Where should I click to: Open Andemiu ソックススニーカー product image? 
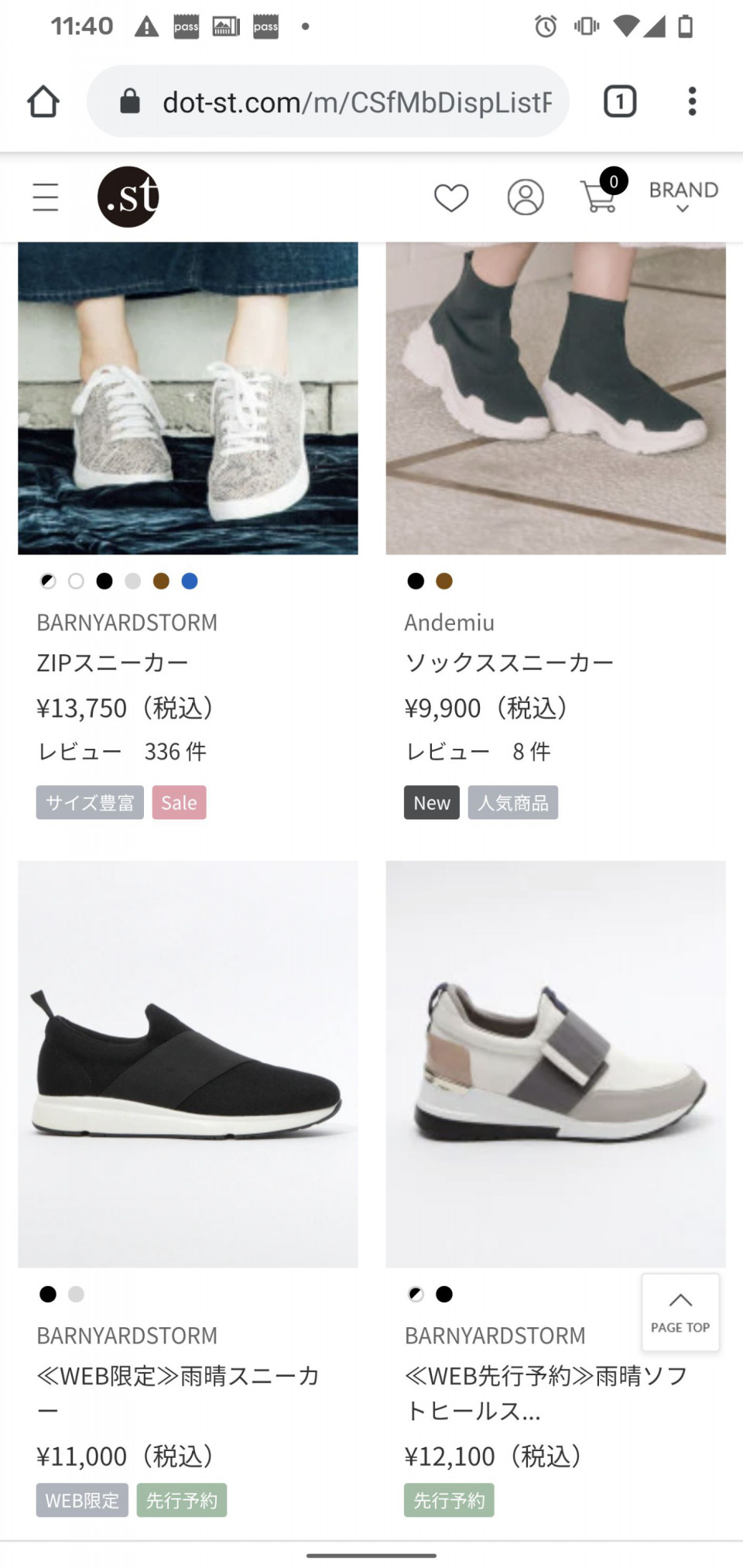[556, 399]
